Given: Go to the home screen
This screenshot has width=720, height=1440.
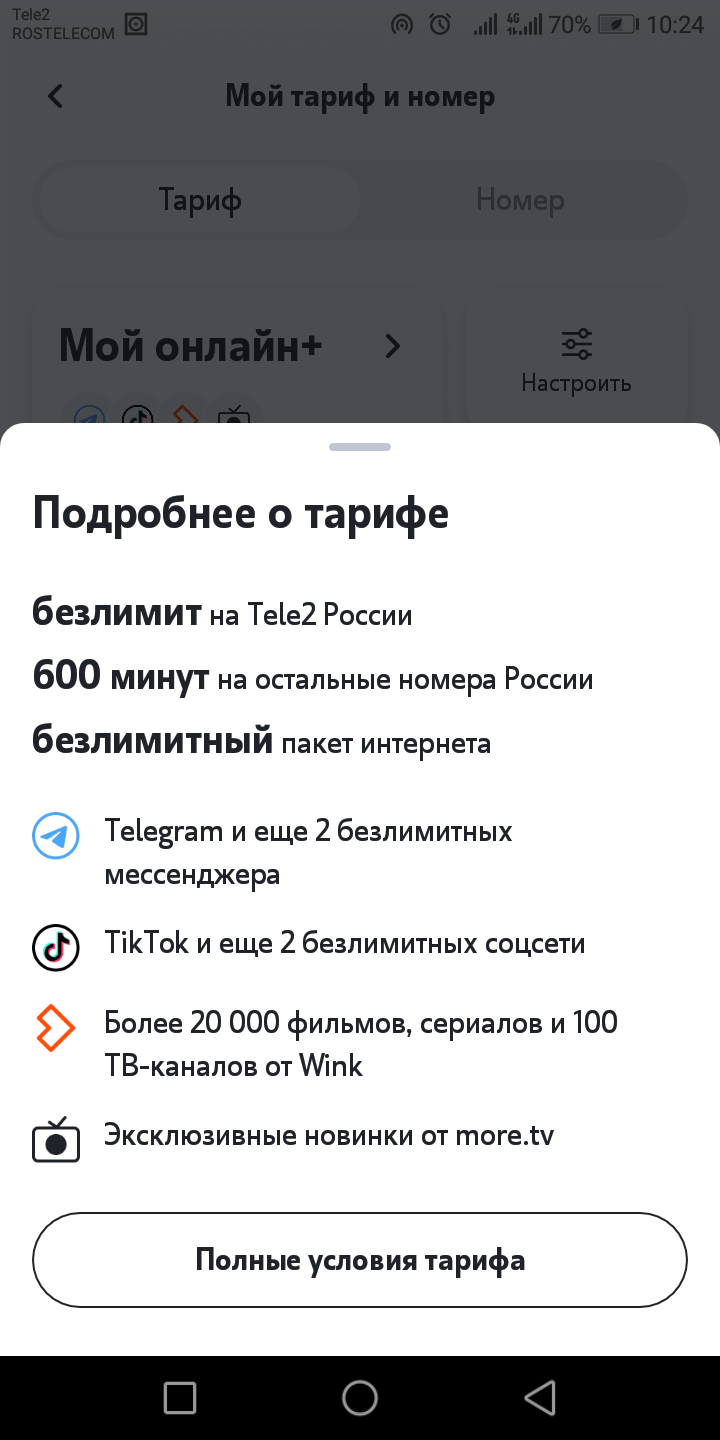Looking at the screenshot, I should point(360,1398).
